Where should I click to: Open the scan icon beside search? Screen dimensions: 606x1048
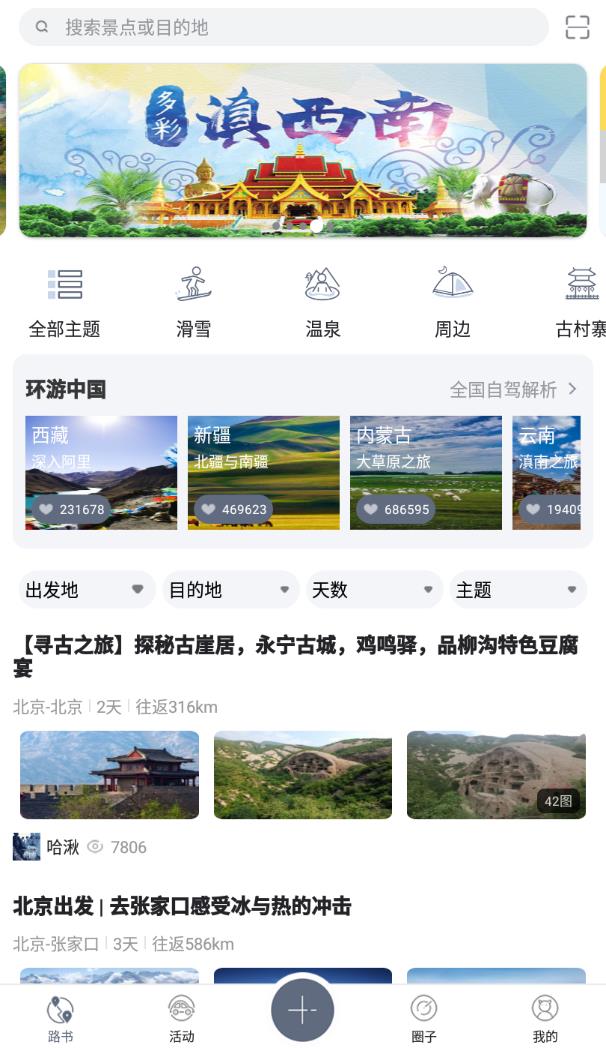click(578, 27)
